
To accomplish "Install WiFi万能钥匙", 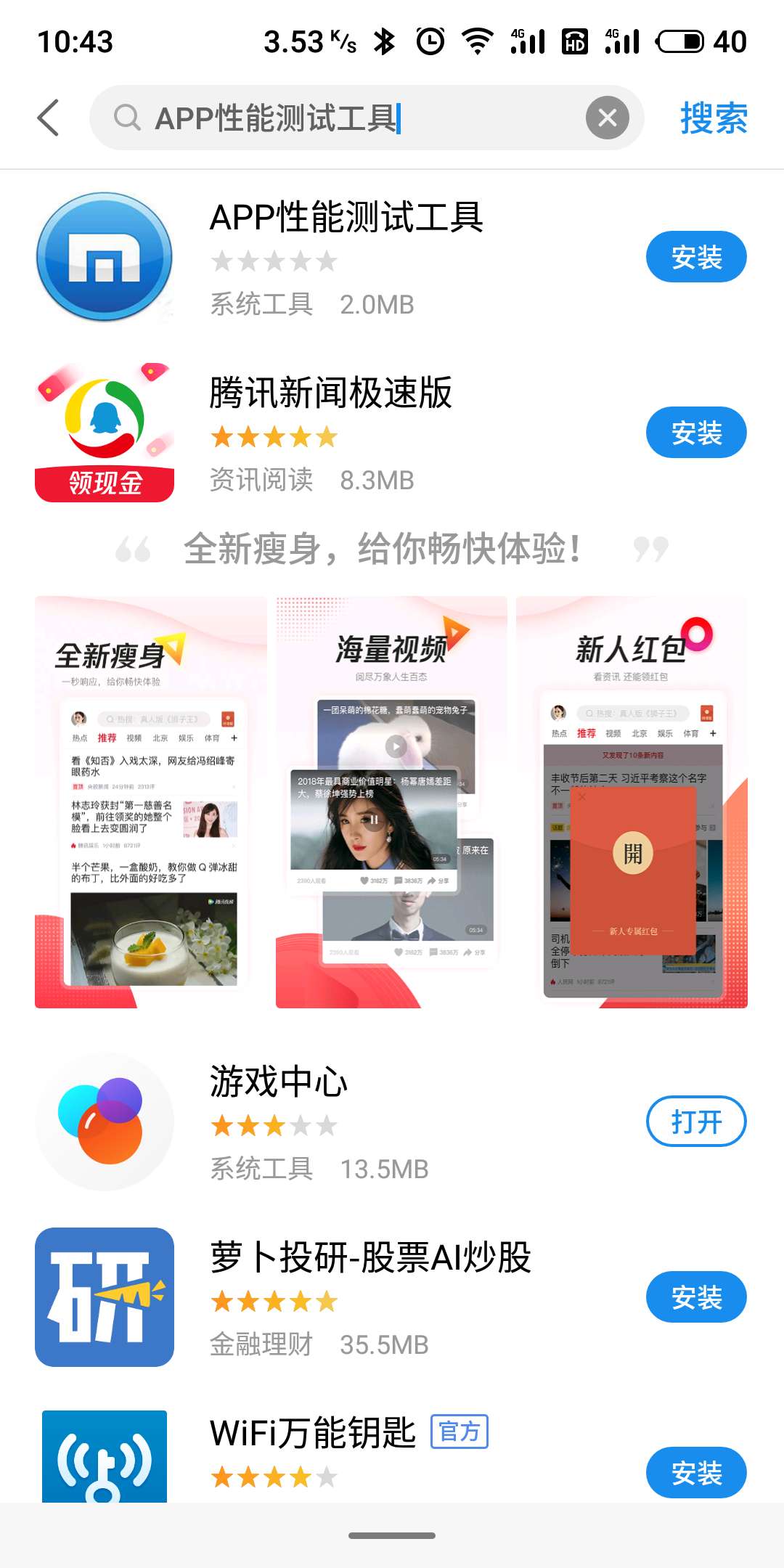I will point(695,1472).
